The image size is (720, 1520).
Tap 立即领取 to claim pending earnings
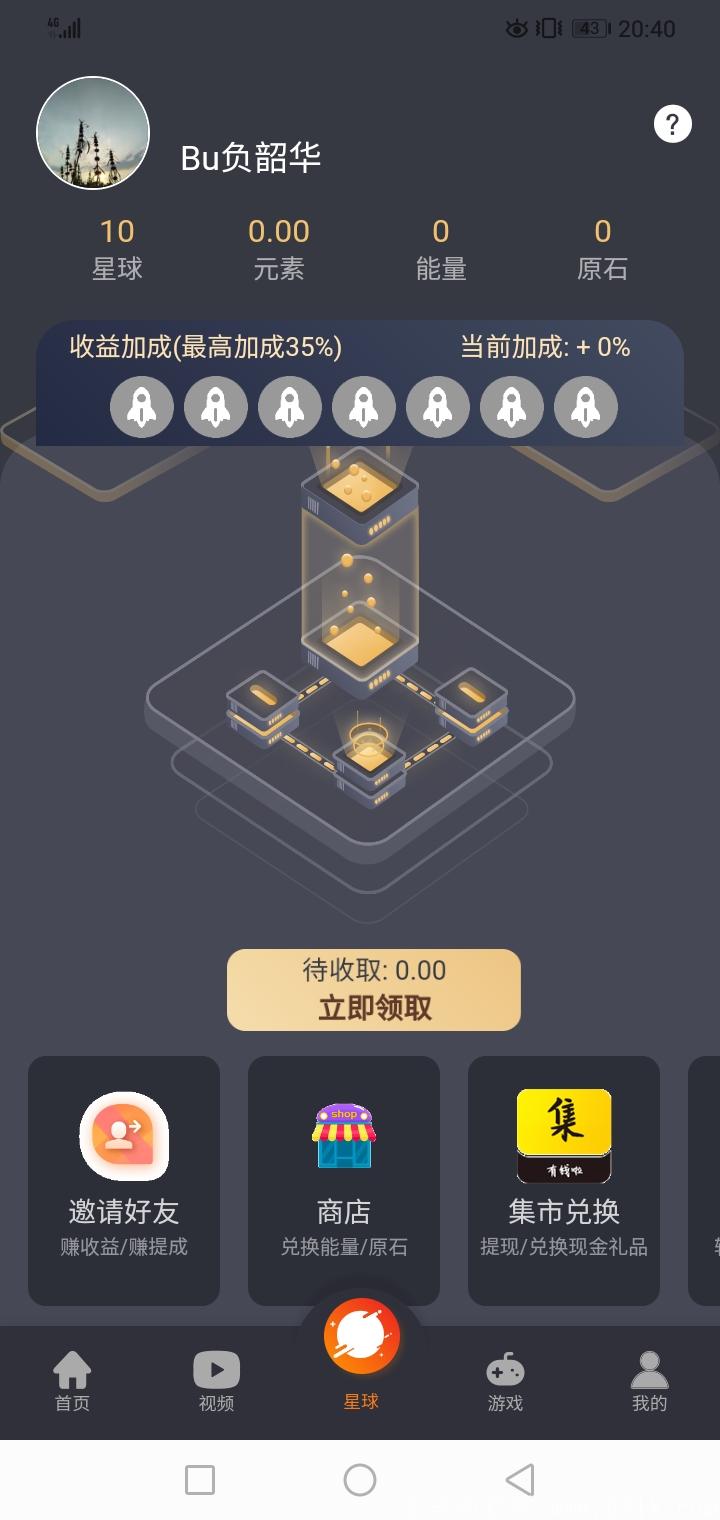[374, 990]
